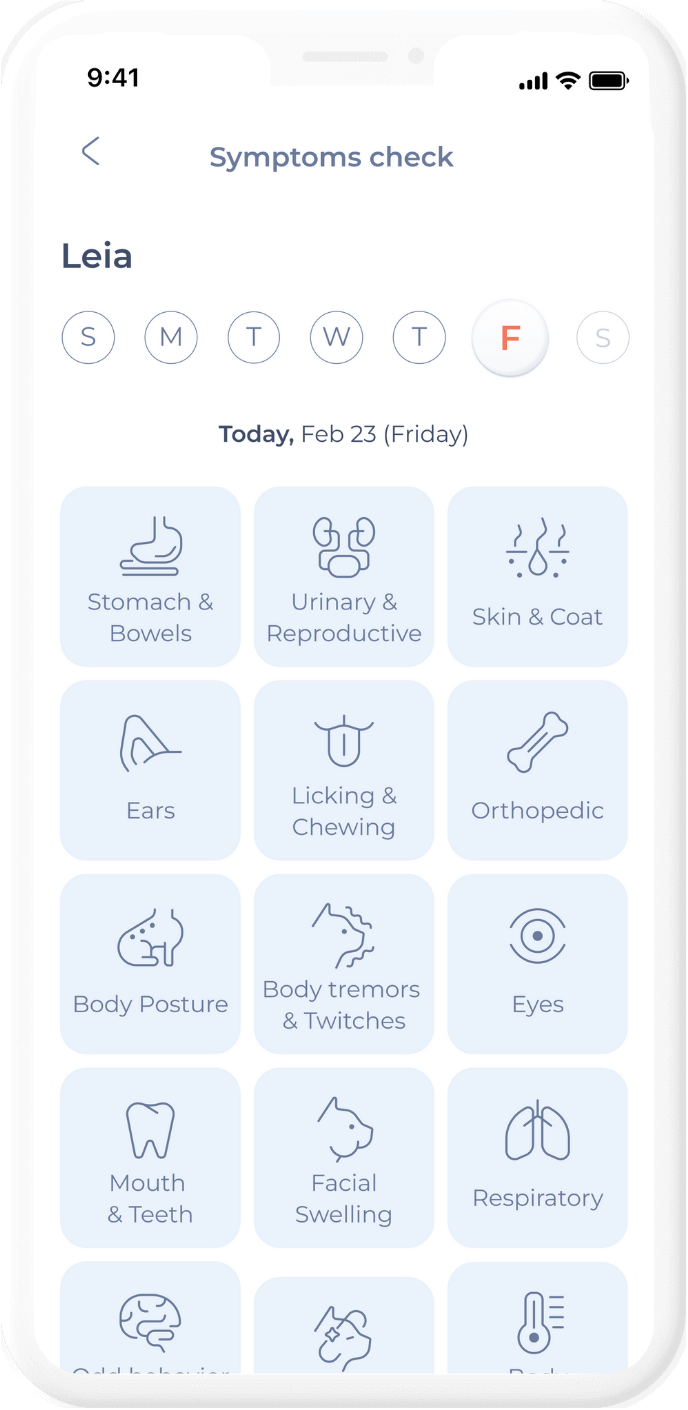This screenshot has width=688, height=1410.
Task: Switch to the highlighted Friday day
Action: point(510,338)
